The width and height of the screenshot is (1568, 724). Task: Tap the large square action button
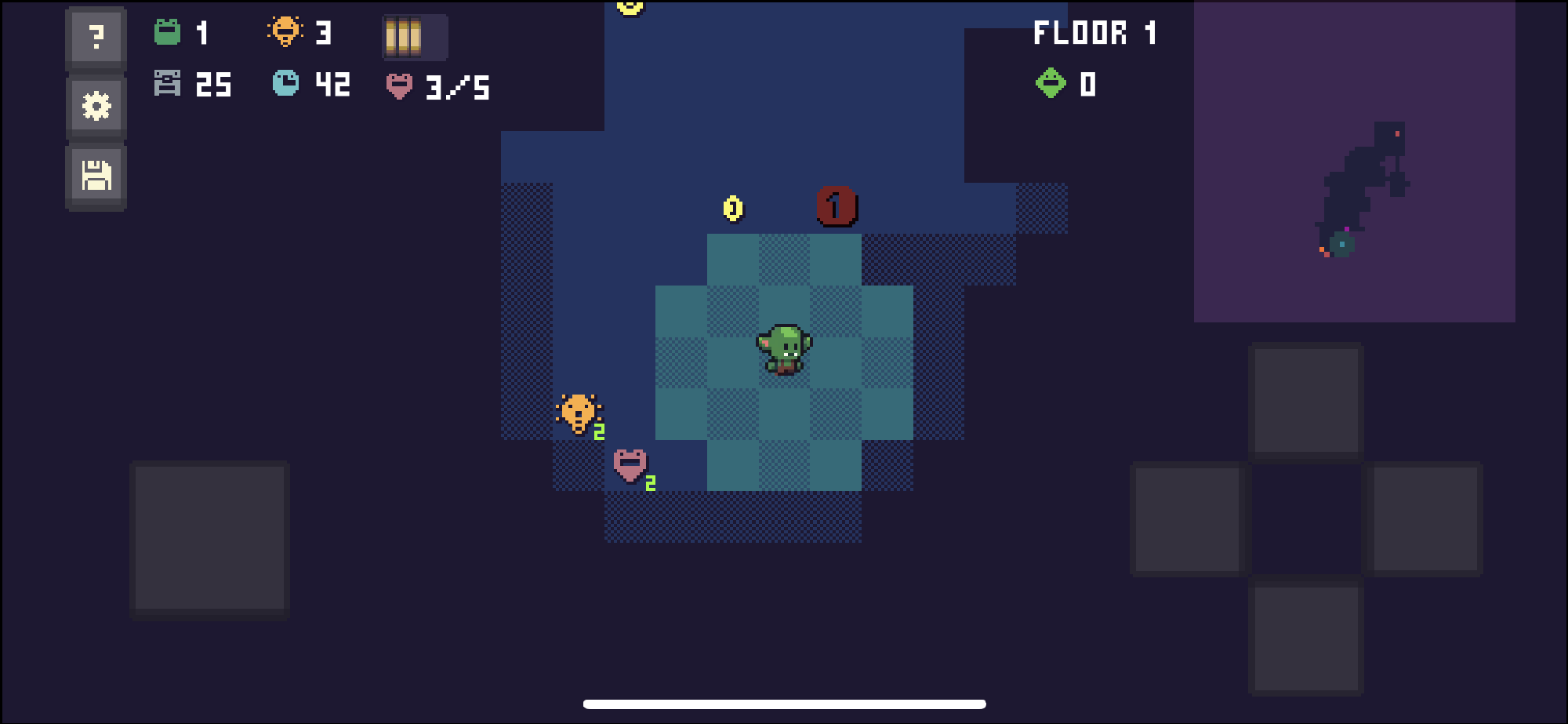point(209,540)
